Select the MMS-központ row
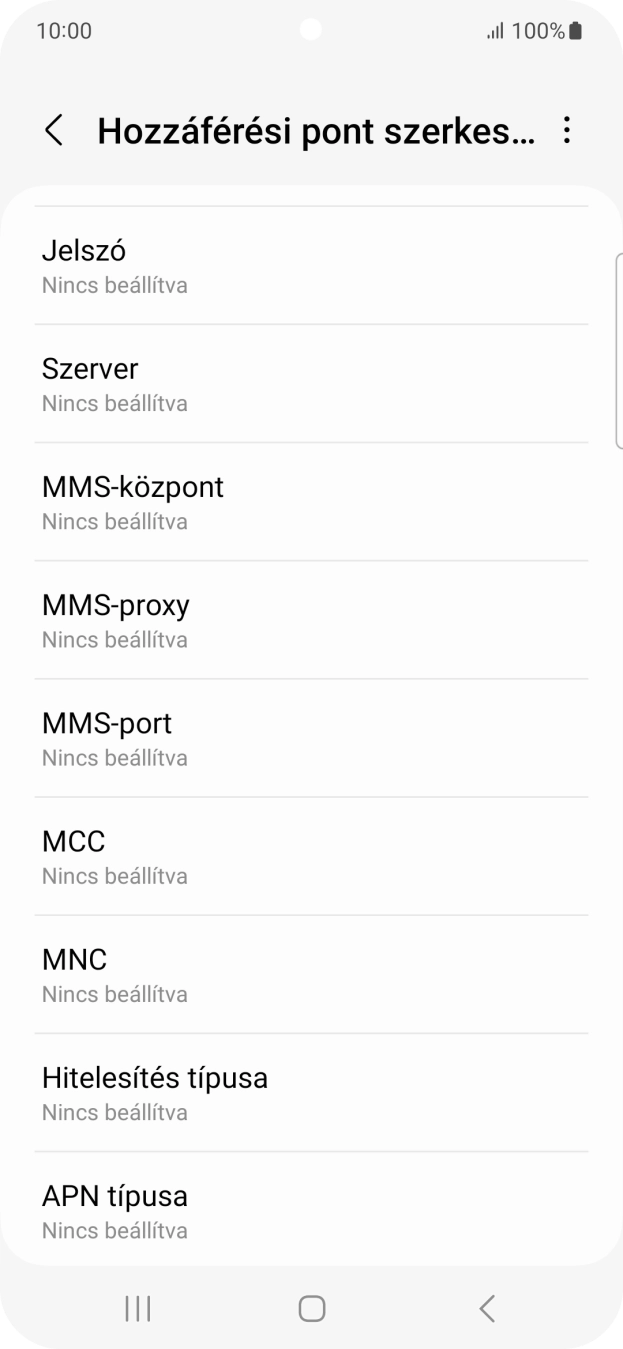 coord(311,502)
